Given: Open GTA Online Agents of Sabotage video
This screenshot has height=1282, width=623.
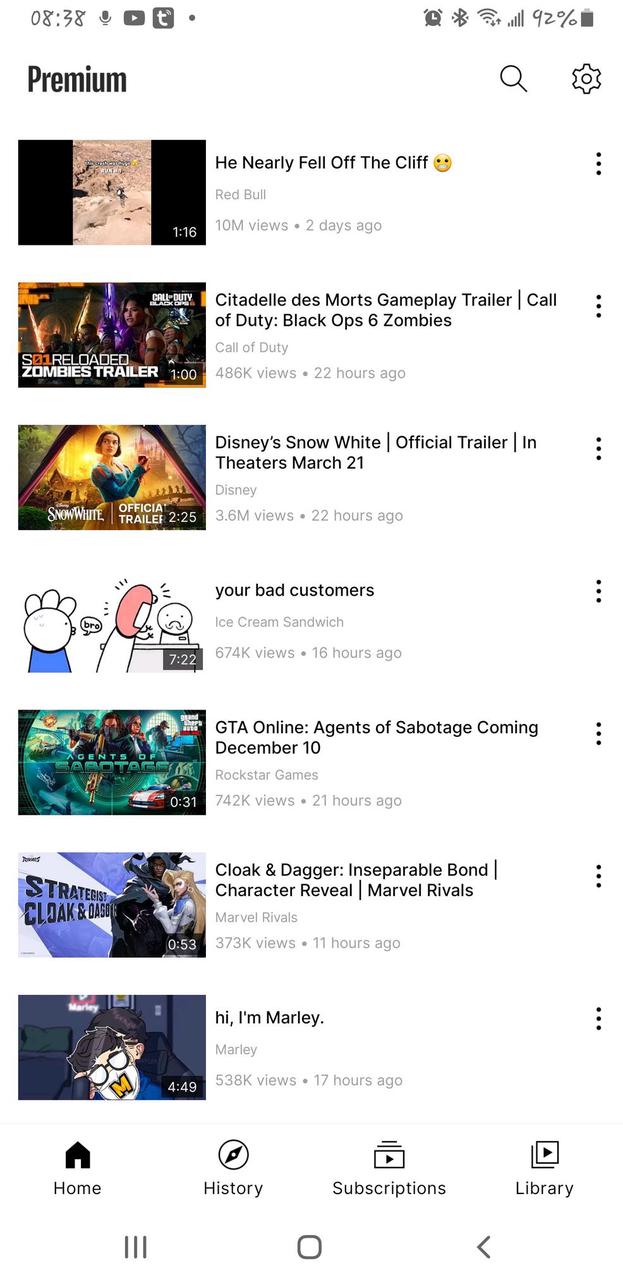Looking at the screenshot, I should tap(112, 763).
